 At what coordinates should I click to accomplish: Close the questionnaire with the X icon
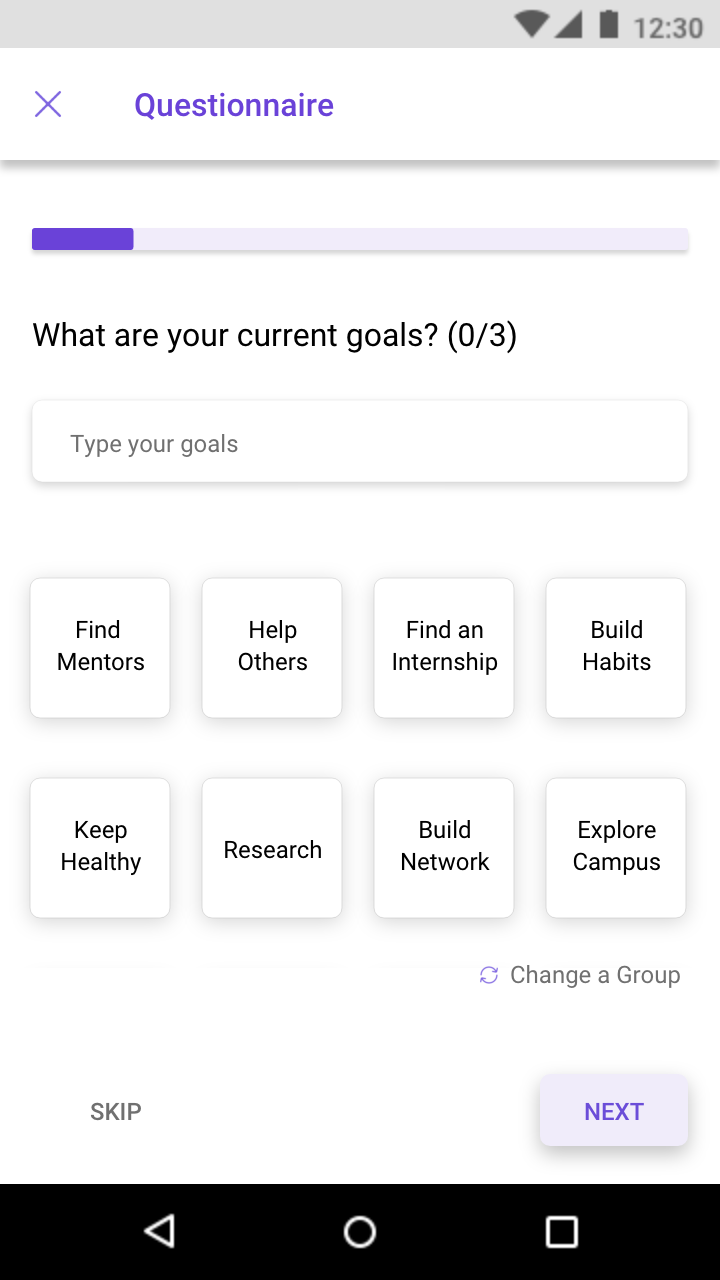point(48,104)
